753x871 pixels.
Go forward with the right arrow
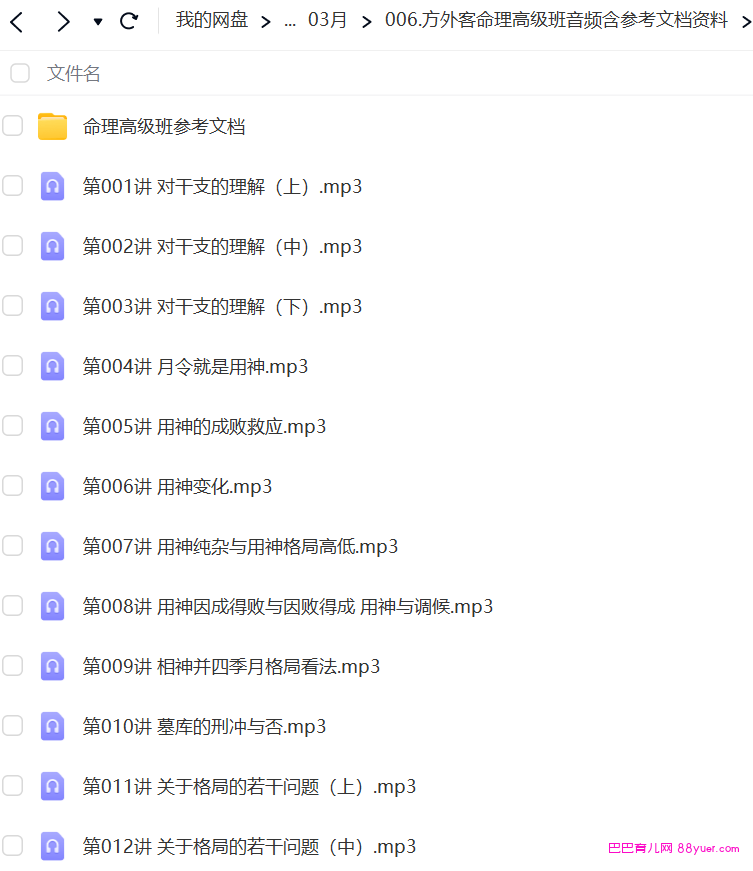click(x=63, y=21)
